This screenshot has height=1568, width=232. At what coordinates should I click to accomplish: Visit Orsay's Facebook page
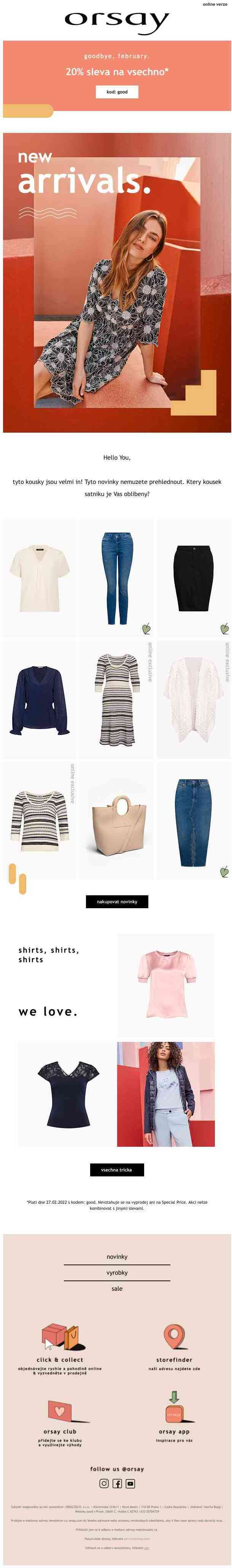point(117,1483)
